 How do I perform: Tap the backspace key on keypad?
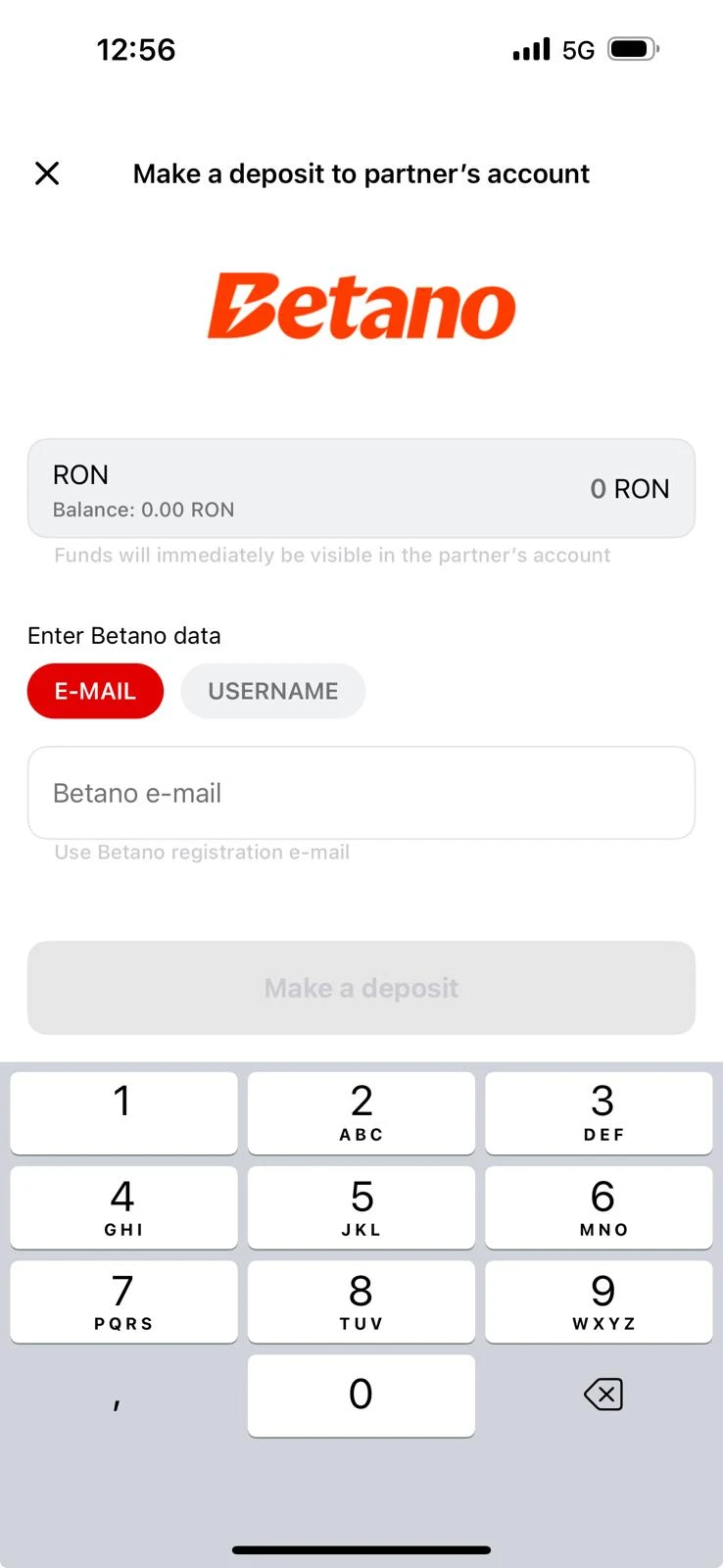pyautogui.click(x=602, y=1394)
